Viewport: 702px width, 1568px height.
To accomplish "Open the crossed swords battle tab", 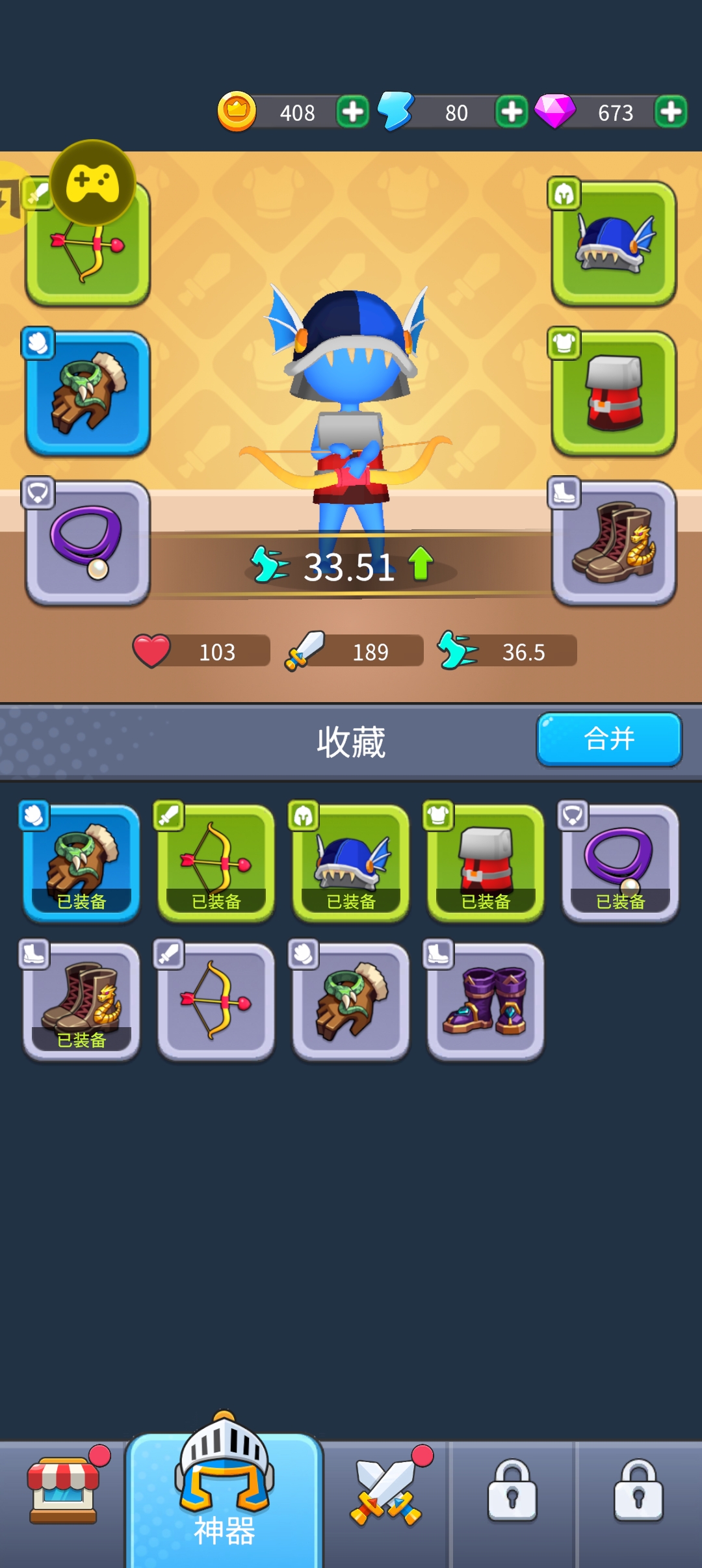I will tap(386, 1493).
